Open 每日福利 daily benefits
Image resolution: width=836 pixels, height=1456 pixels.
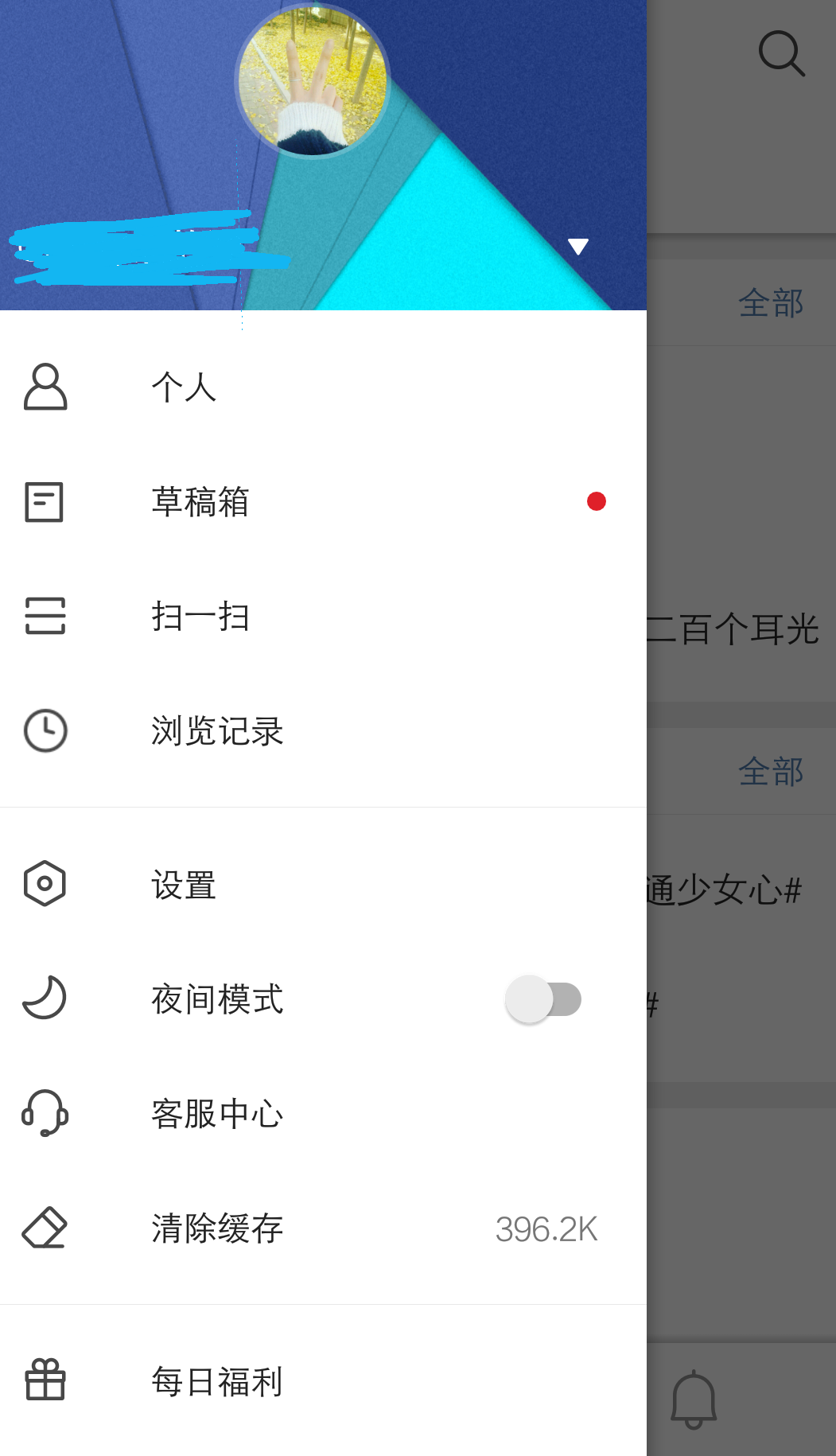tap(323, 1382)
